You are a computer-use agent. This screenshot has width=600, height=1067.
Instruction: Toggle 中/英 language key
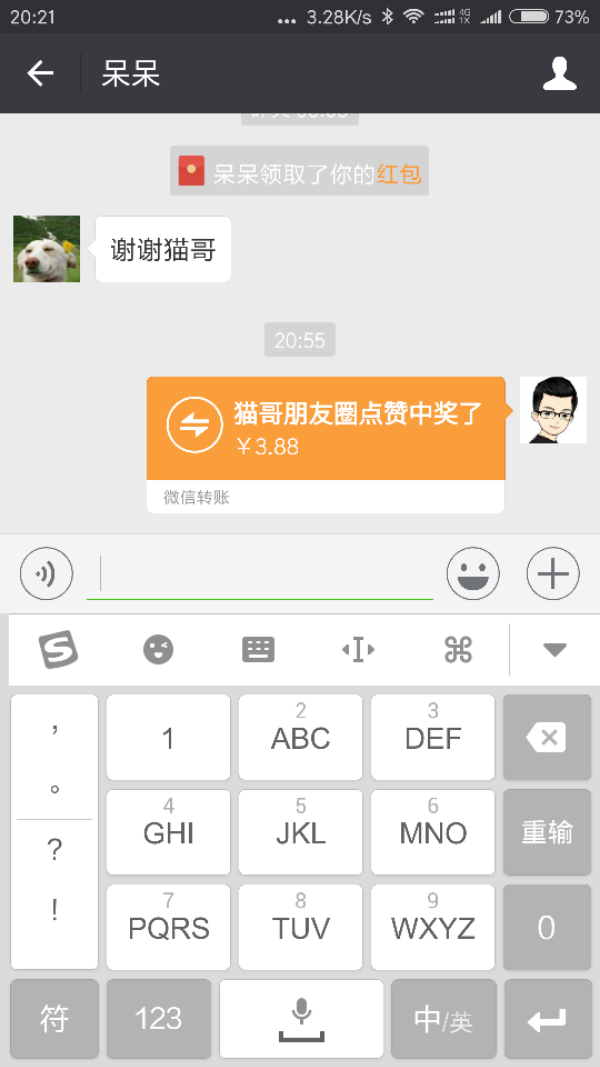point(443,1018)
